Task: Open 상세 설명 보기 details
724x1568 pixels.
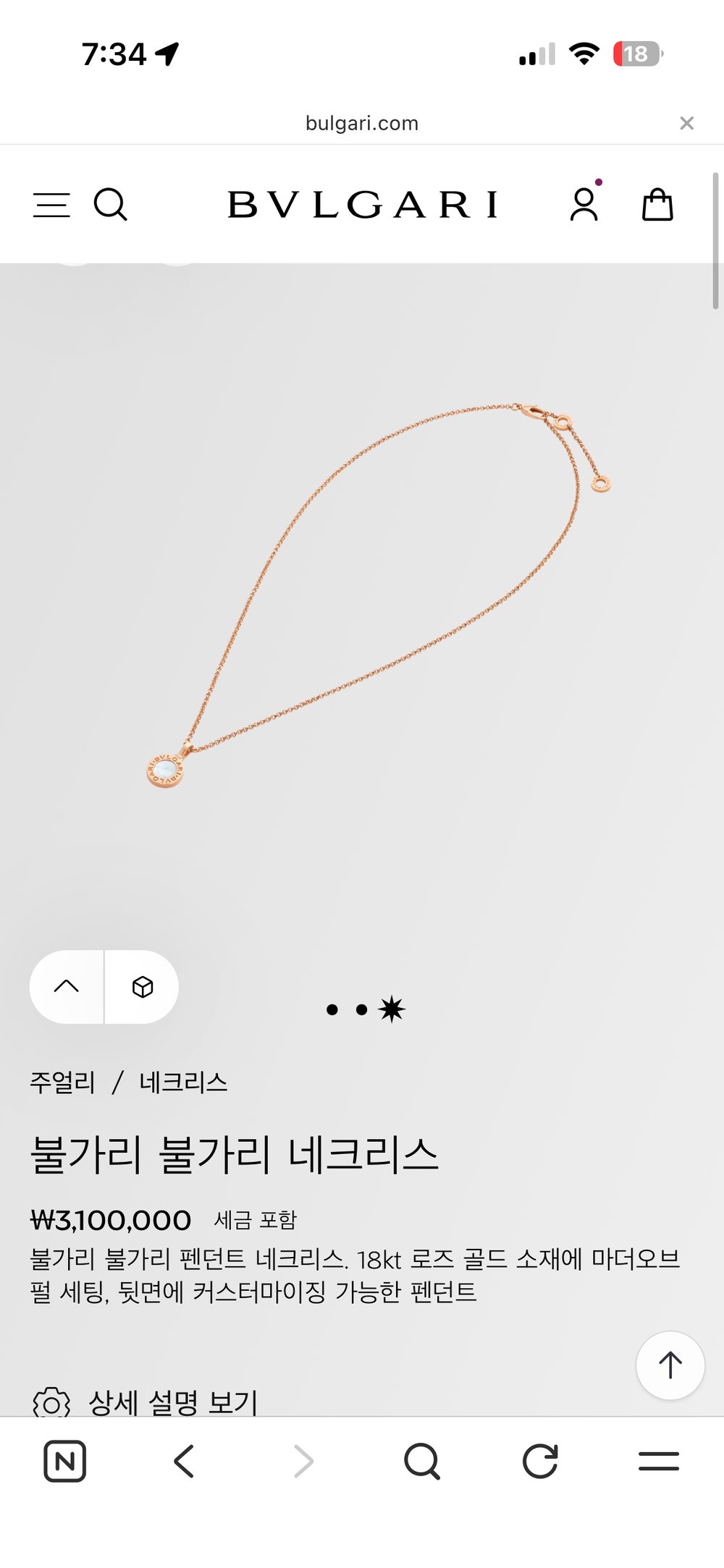Action: click(172, 1402)
